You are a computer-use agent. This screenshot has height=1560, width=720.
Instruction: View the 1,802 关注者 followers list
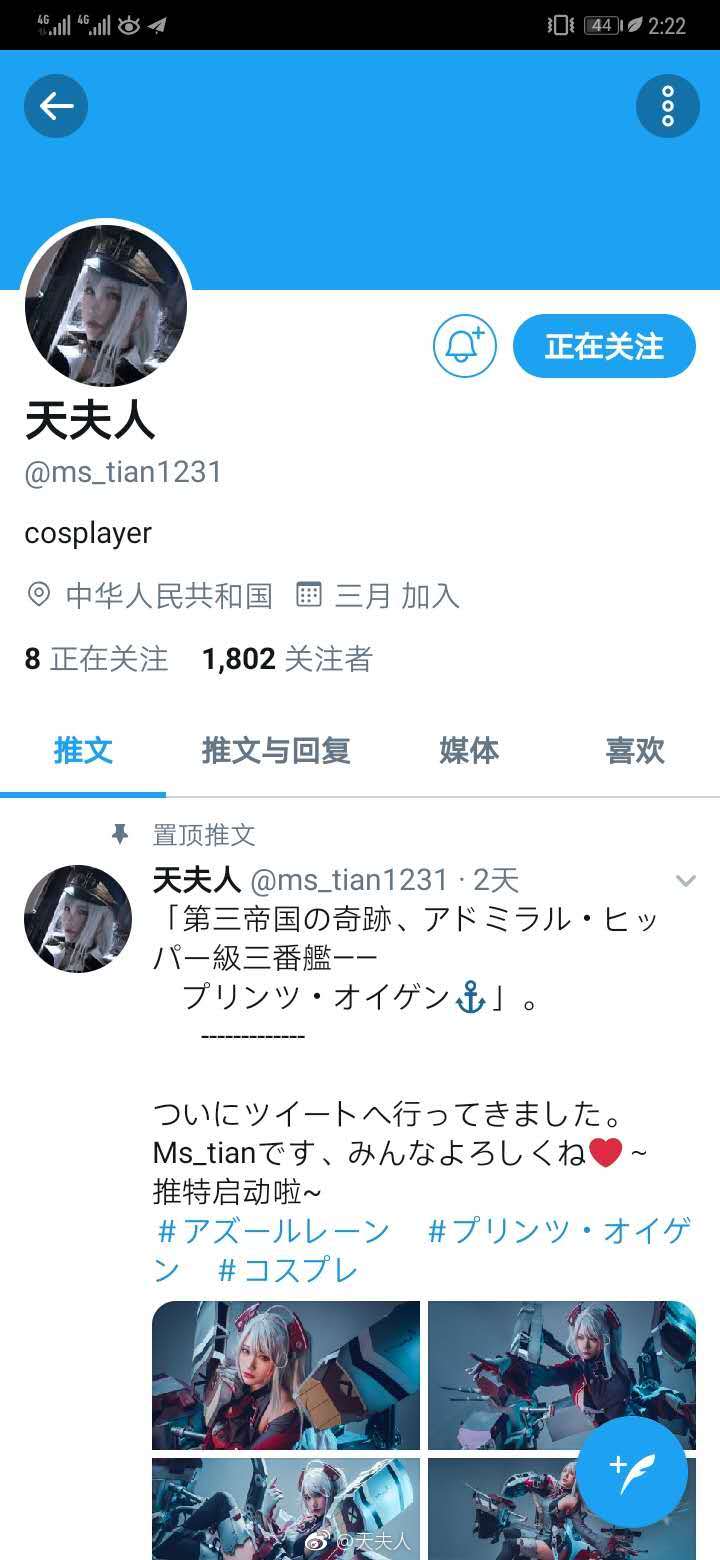[x=287, y=658]
